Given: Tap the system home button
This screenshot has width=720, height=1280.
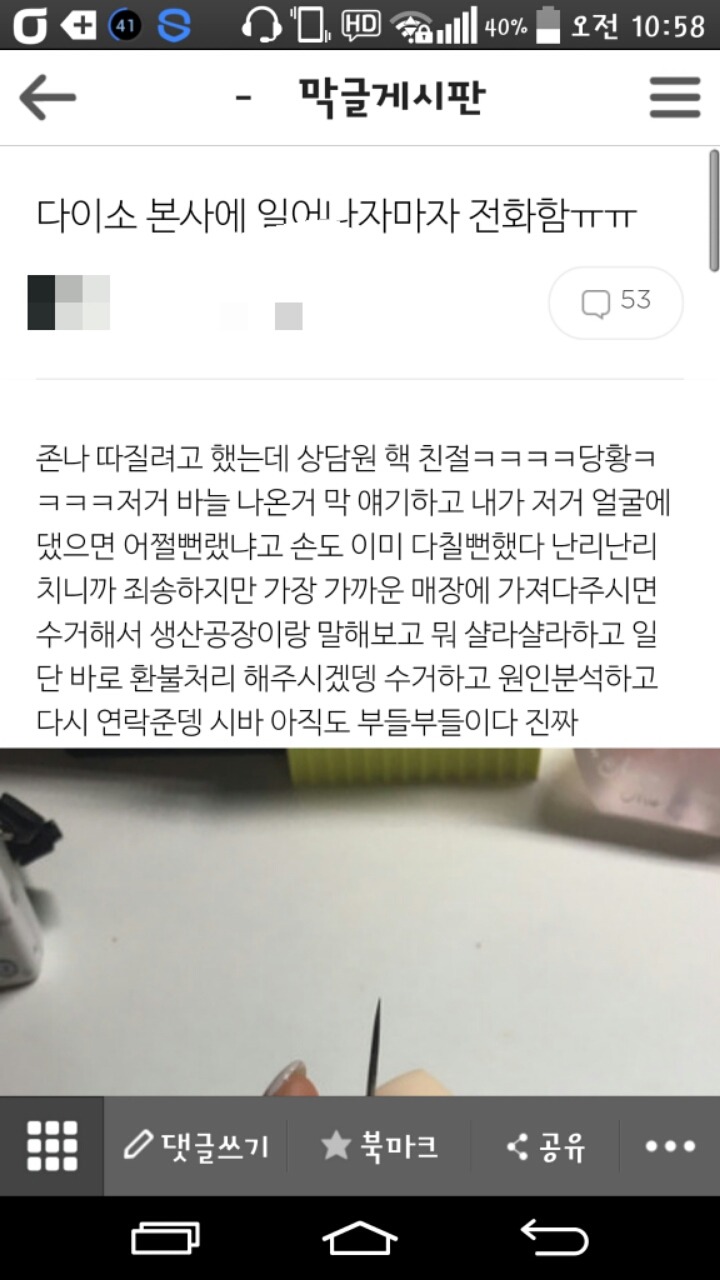Looking at the screenshot, I should 360,1238.
